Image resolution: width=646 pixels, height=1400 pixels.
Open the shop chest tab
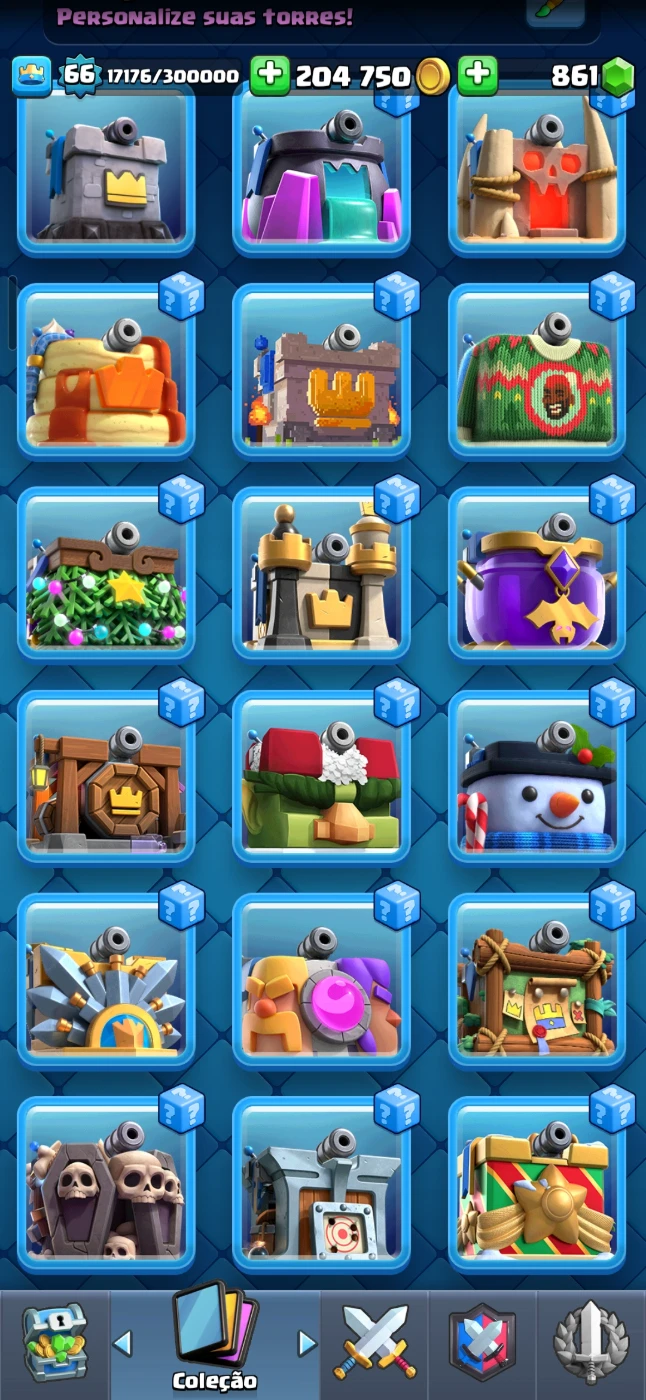pyautogui.click(x=54, y=1342)
